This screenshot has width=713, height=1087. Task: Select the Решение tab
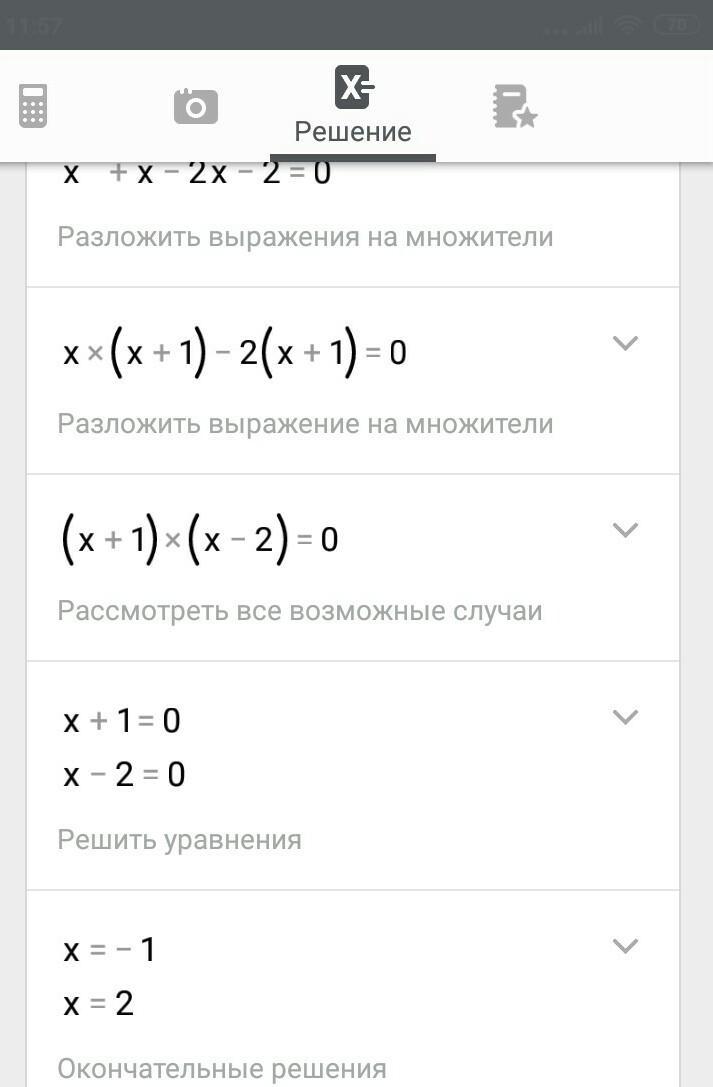(x=353, y=106)
